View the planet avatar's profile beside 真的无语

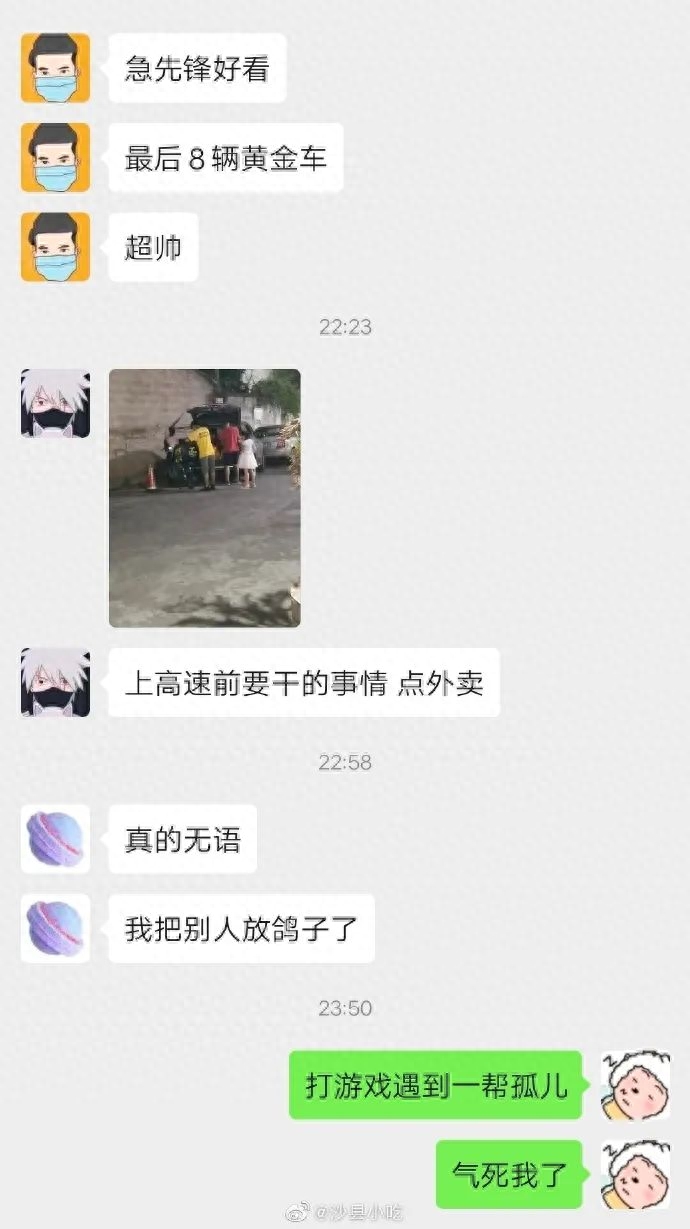point(55,839)
